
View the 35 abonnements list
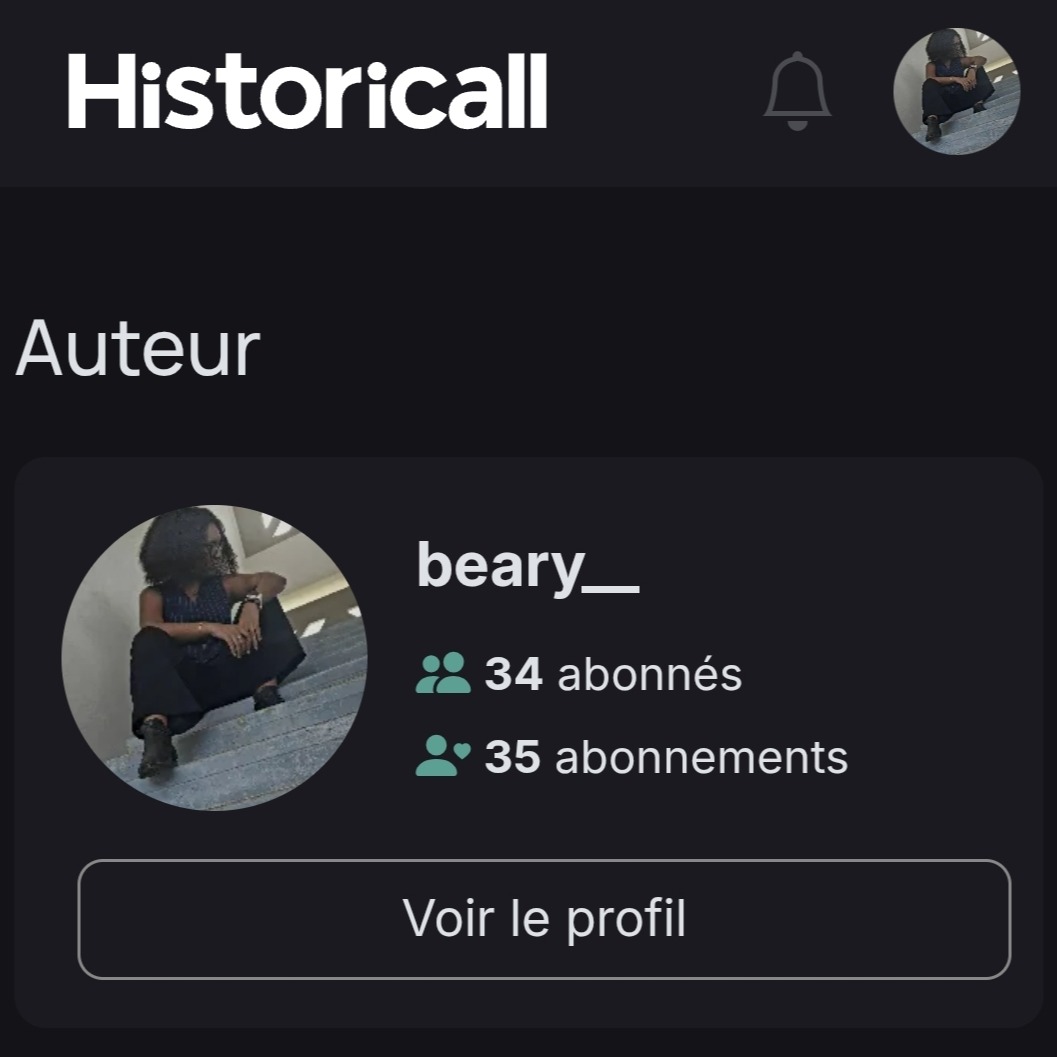click(632, 757)
